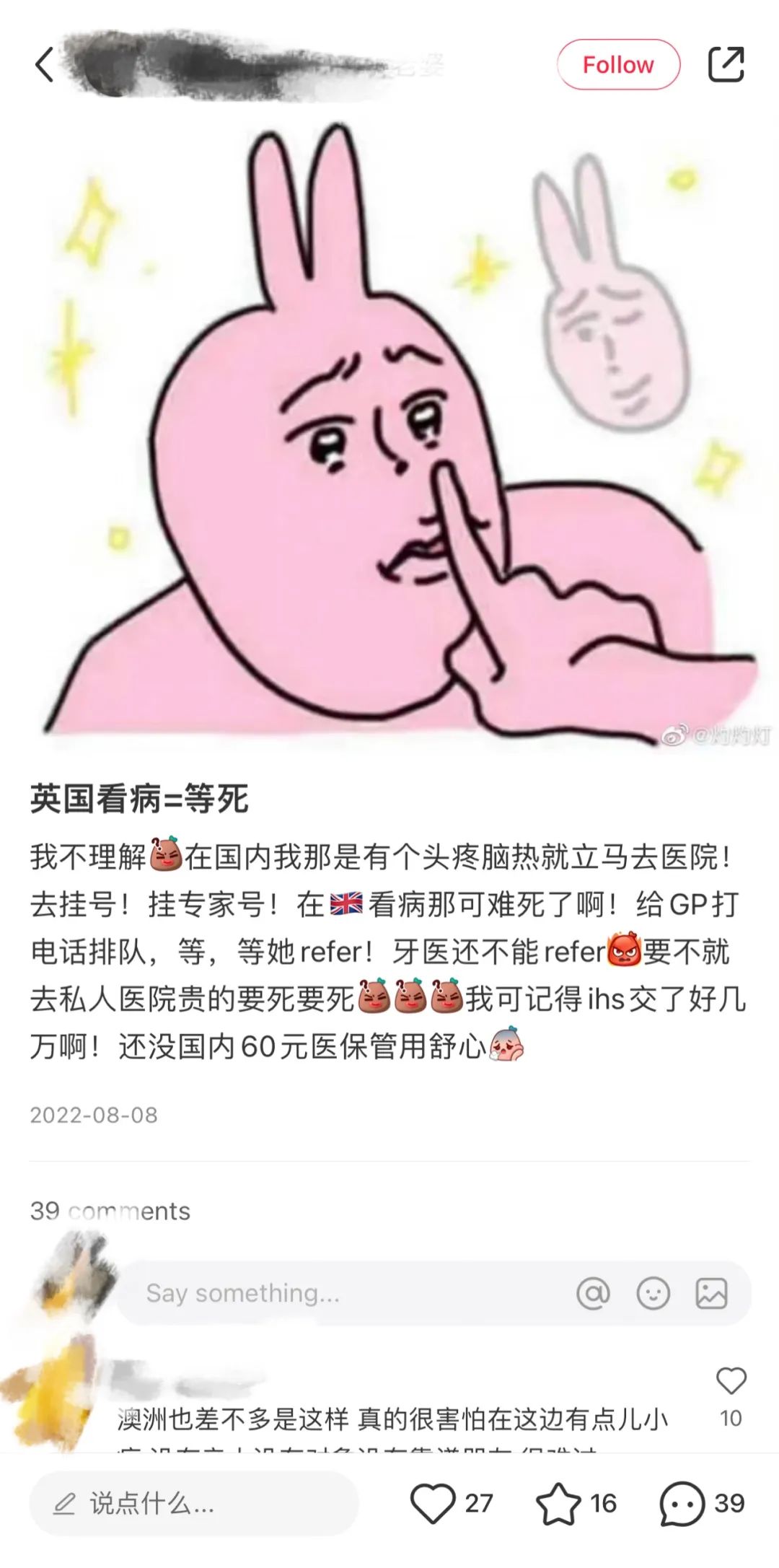Image resolution: width=779 pixels, height=1568 pixels.
Task: Go back using the top-left arrow
Action: (45, 65)
